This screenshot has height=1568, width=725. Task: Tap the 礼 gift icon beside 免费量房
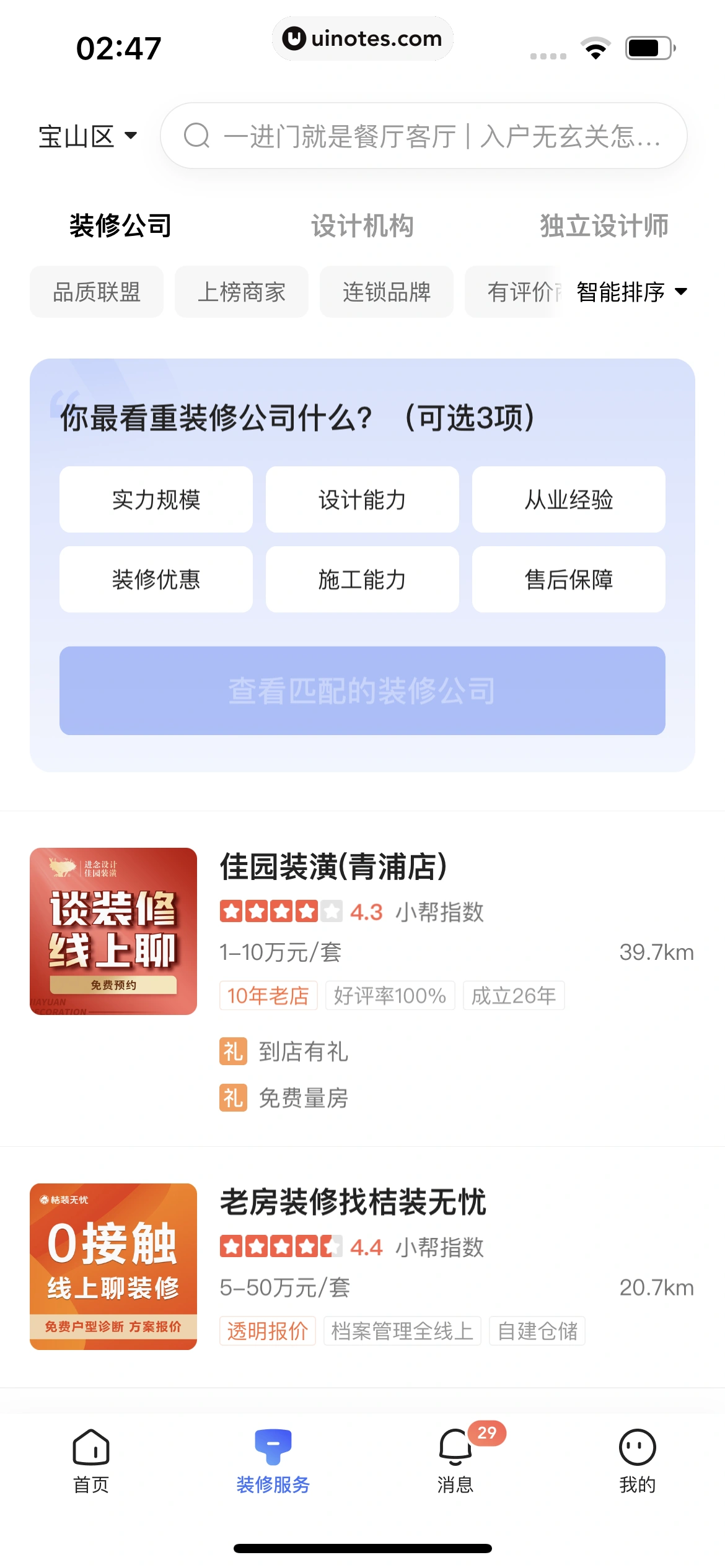232,1099
